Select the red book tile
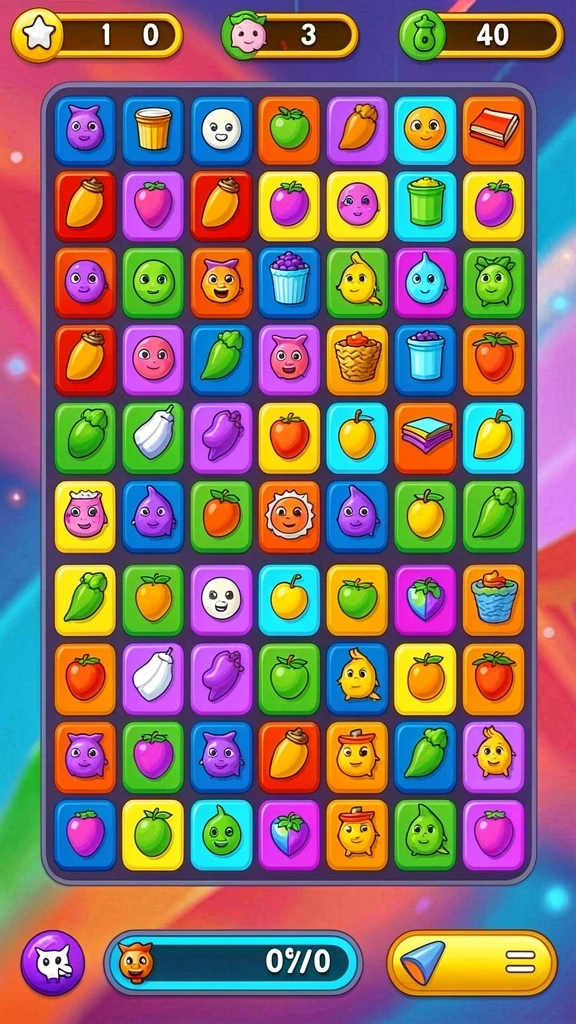Viewport: 576px width, 1024px height. point(494,130)
